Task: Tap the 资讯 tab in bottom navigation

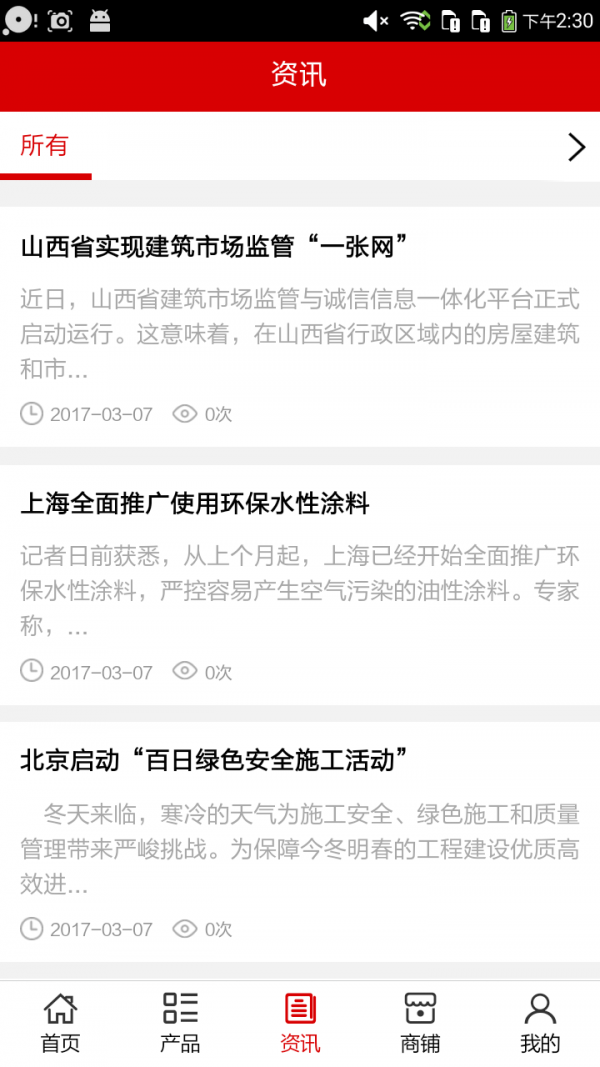Action: tap(300, 1022)
